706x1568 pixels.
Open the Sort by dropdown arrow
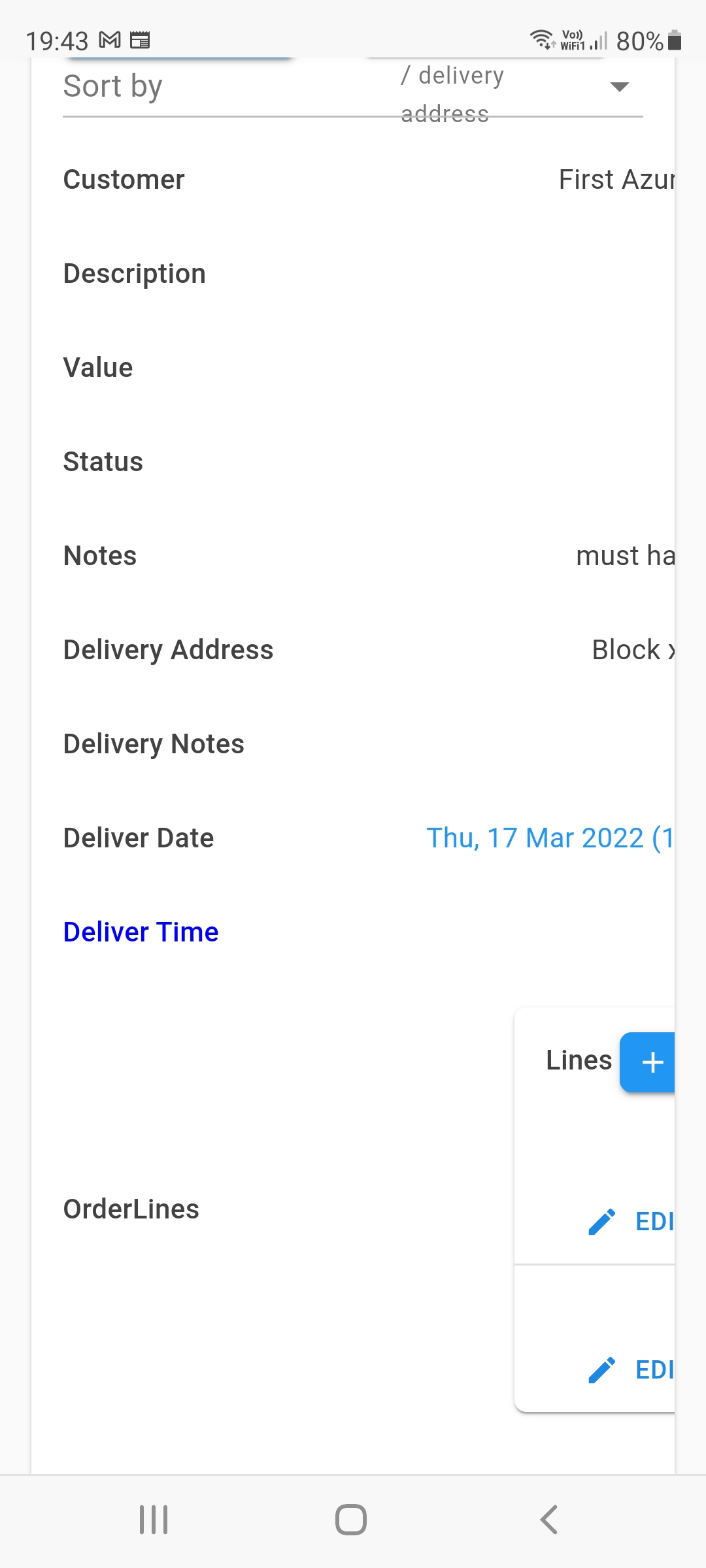[620, 86]
